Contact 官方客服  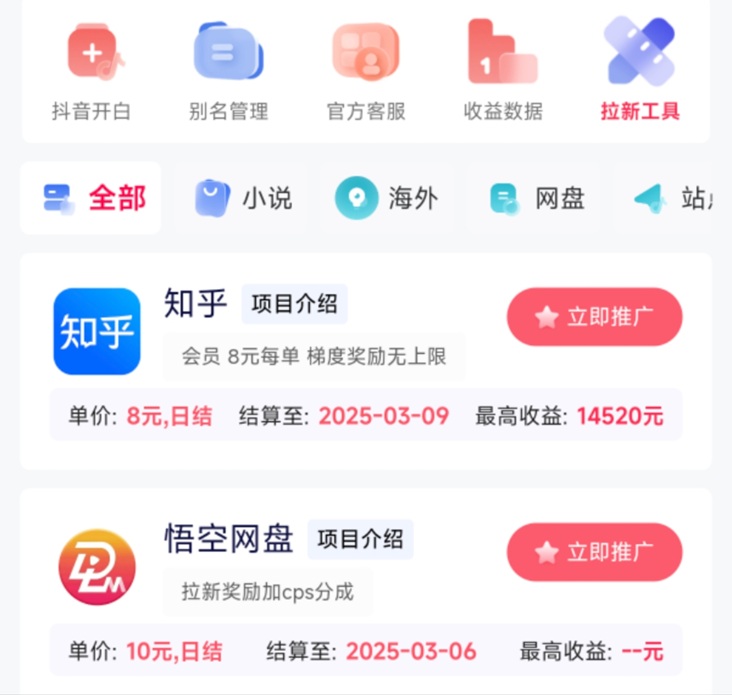(x=366, y=68)
